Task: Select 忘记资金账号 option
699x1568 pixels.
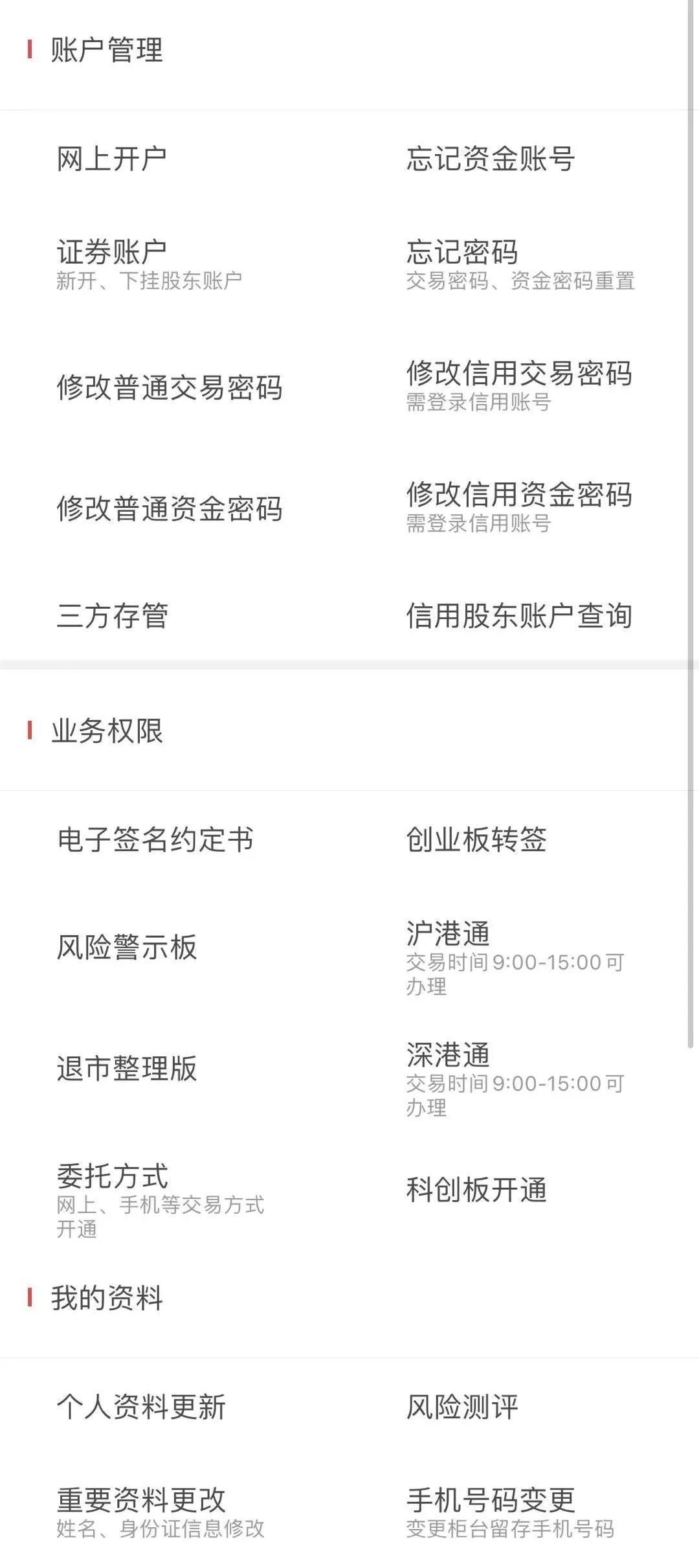Action: (x=491, y=159)
